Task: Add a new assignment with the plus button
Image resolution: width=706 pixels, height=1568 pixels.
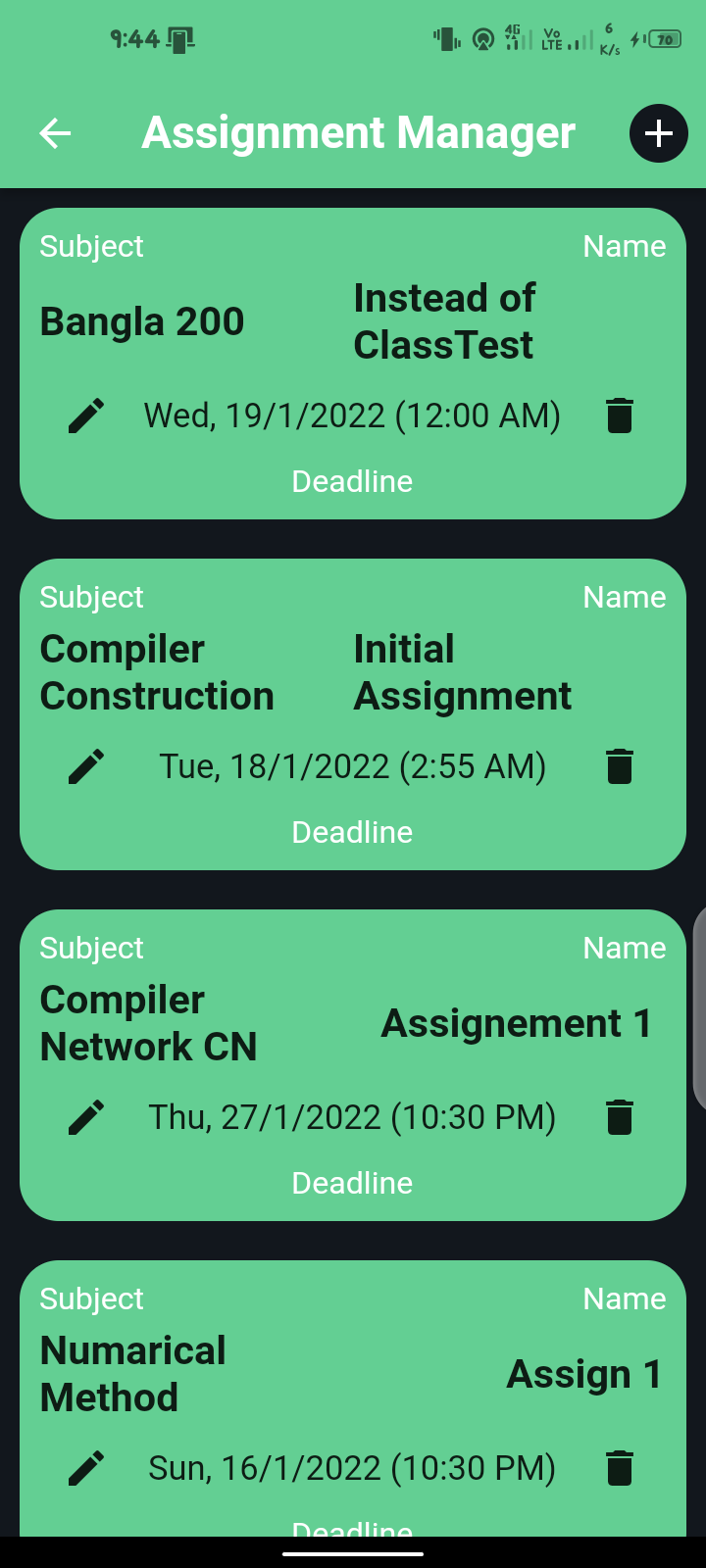Action: tap(658, 133)
